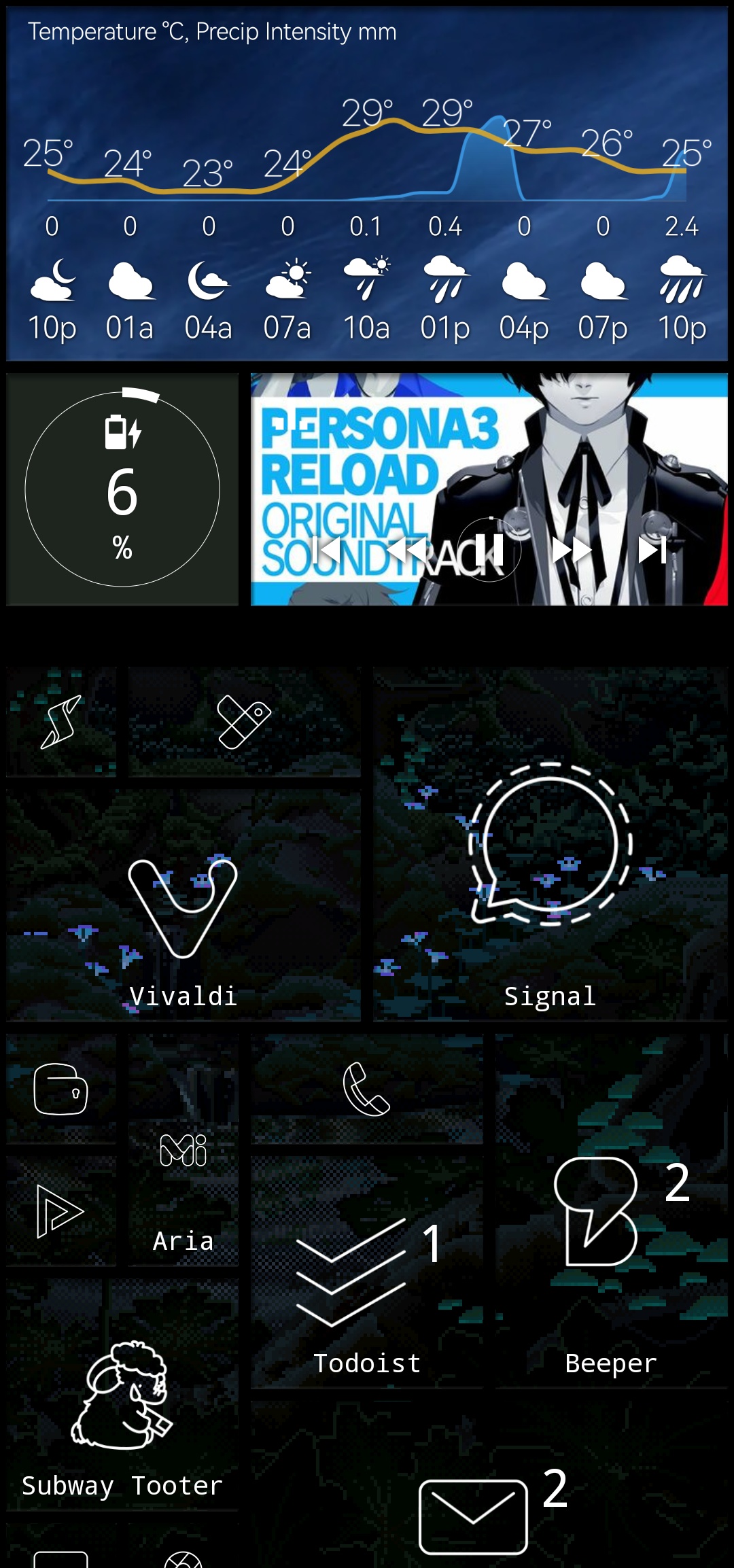Open the weather forecast widget
Image resolution: width=734 pixels, height=1568 pixels.
coord(367,184)
